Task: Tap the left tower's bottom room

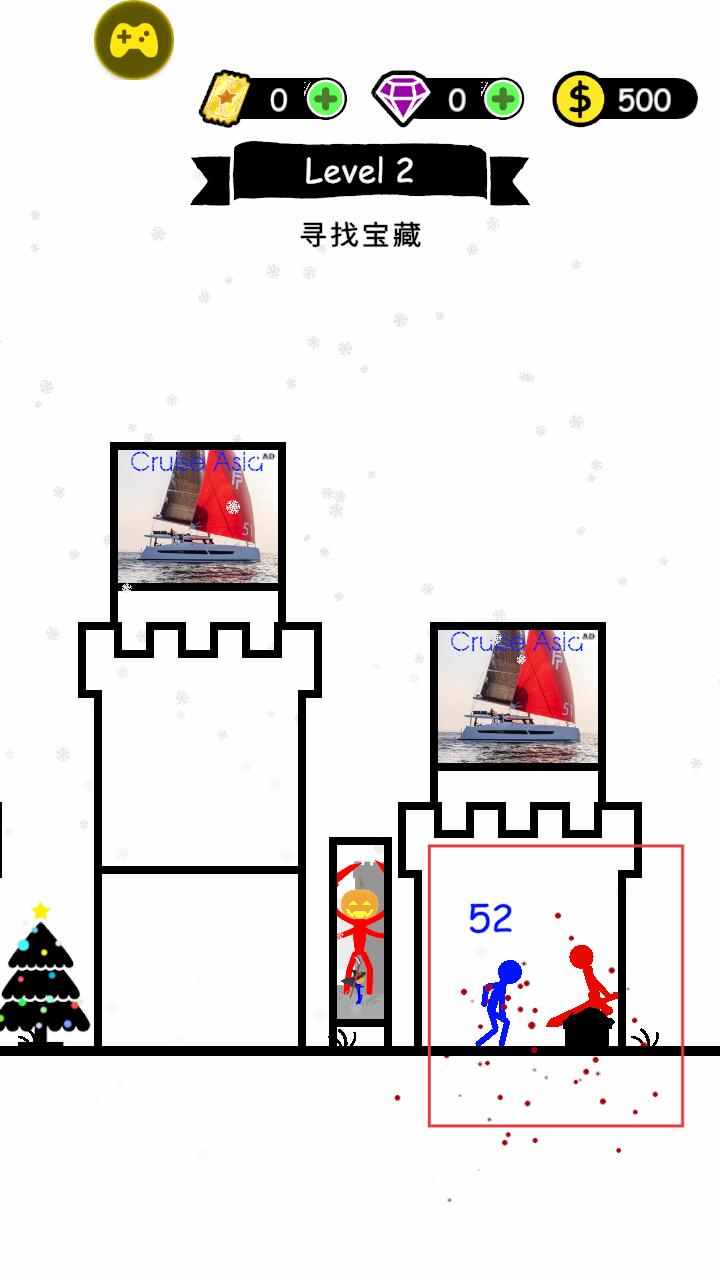Action: (200, 958)
